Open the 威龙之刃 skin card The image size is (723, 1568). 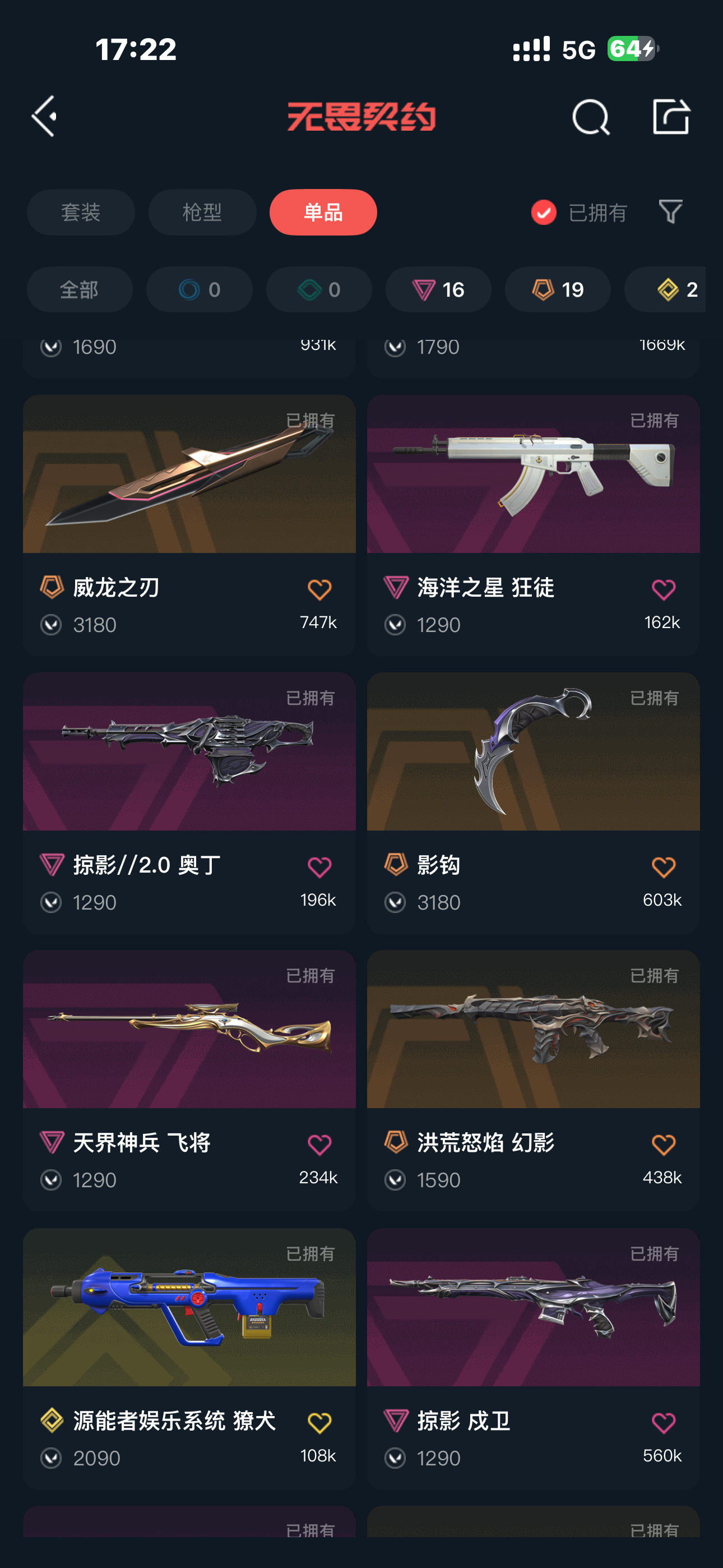(189, 525)
